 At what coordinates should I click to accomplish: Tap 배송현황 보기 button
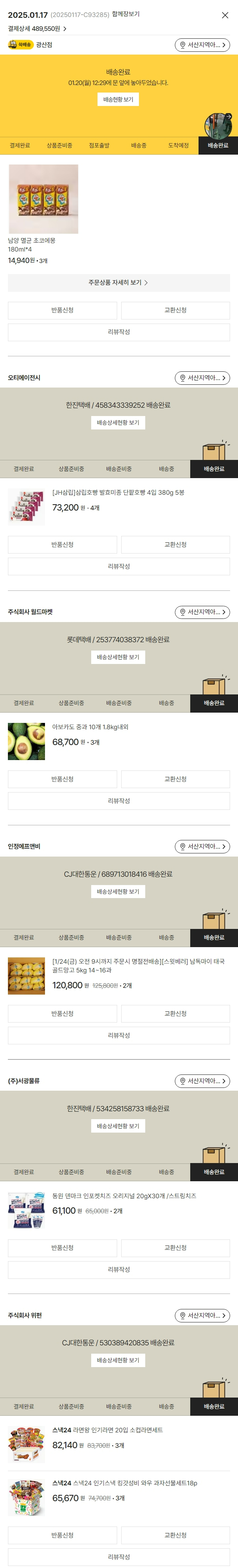pos(118,99)
